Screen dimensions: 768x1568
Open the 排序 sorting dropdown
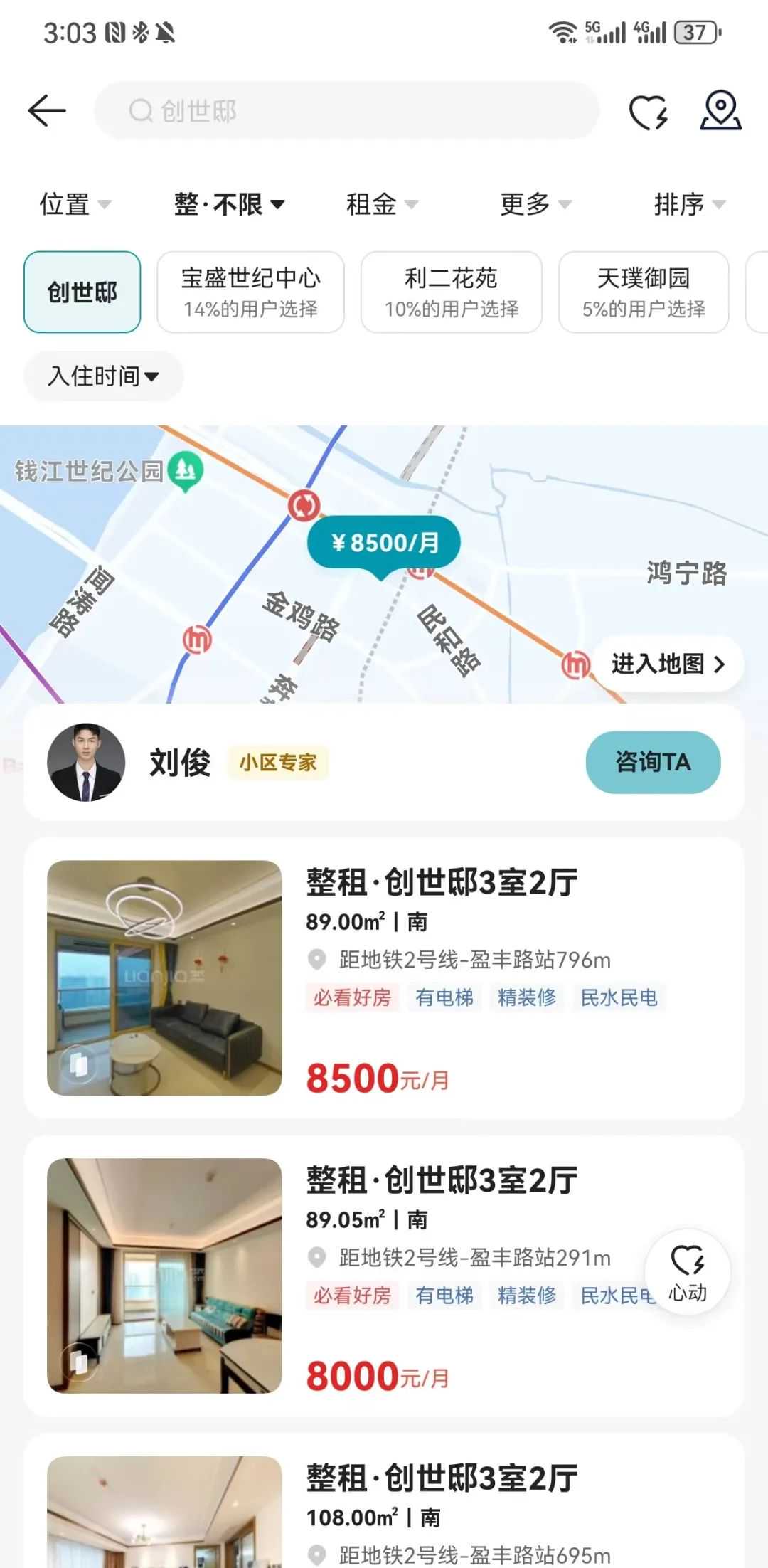[689, 205]
